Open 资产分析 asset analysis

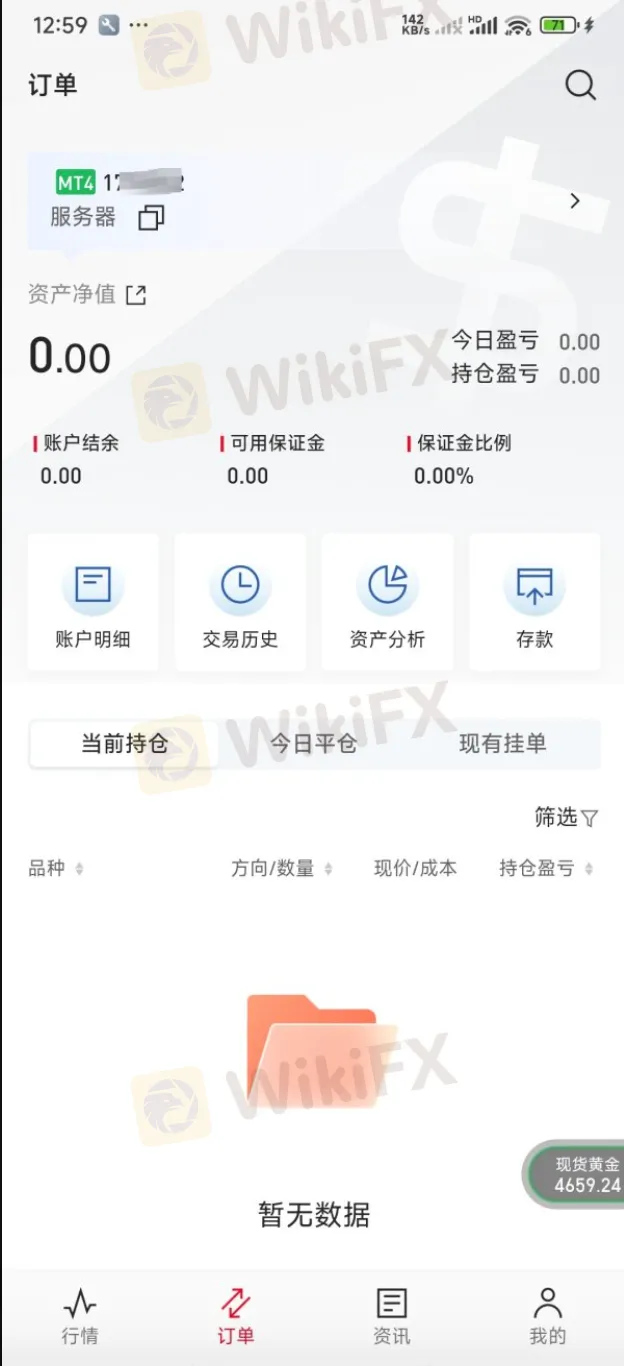coord(387,601)
